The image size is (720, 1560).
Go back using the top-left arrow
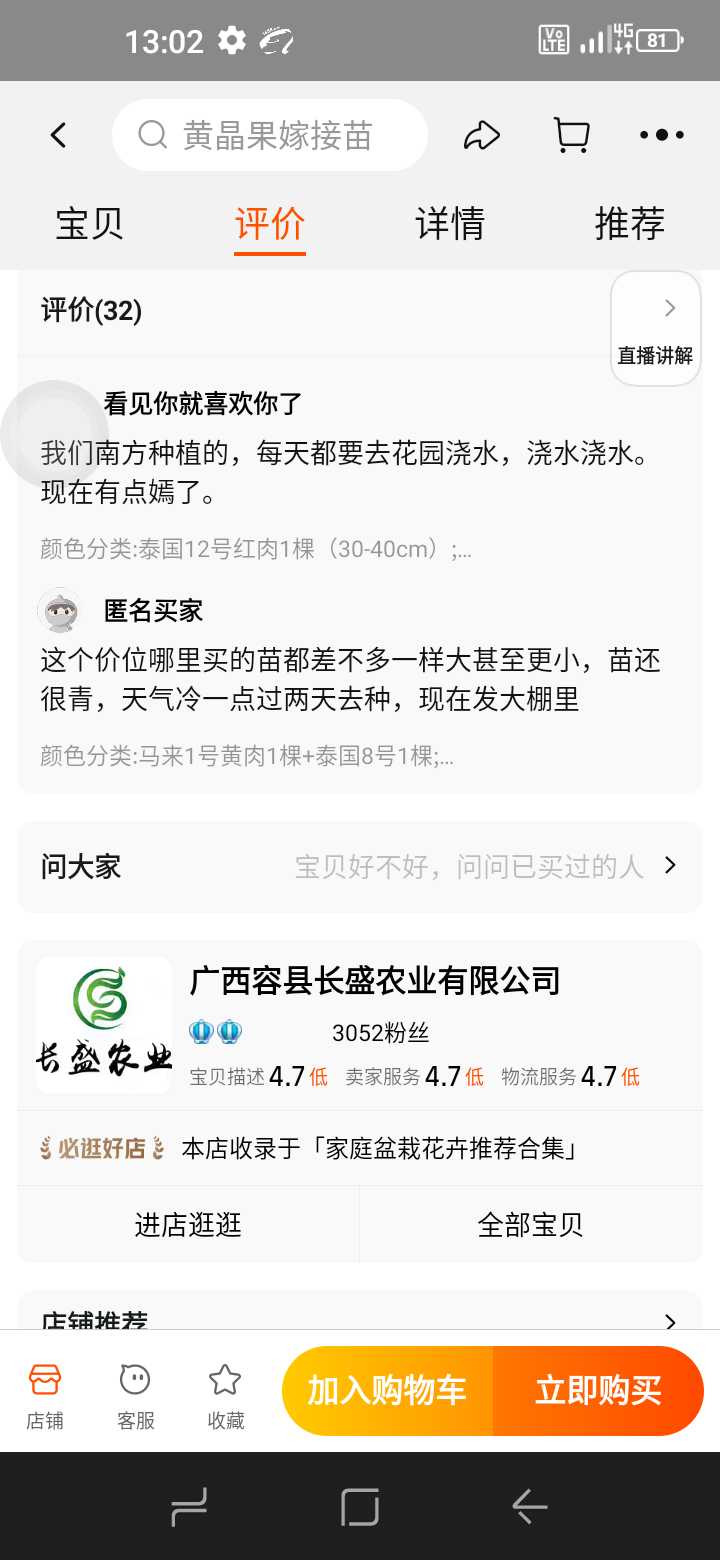click(x=59, y=135)
